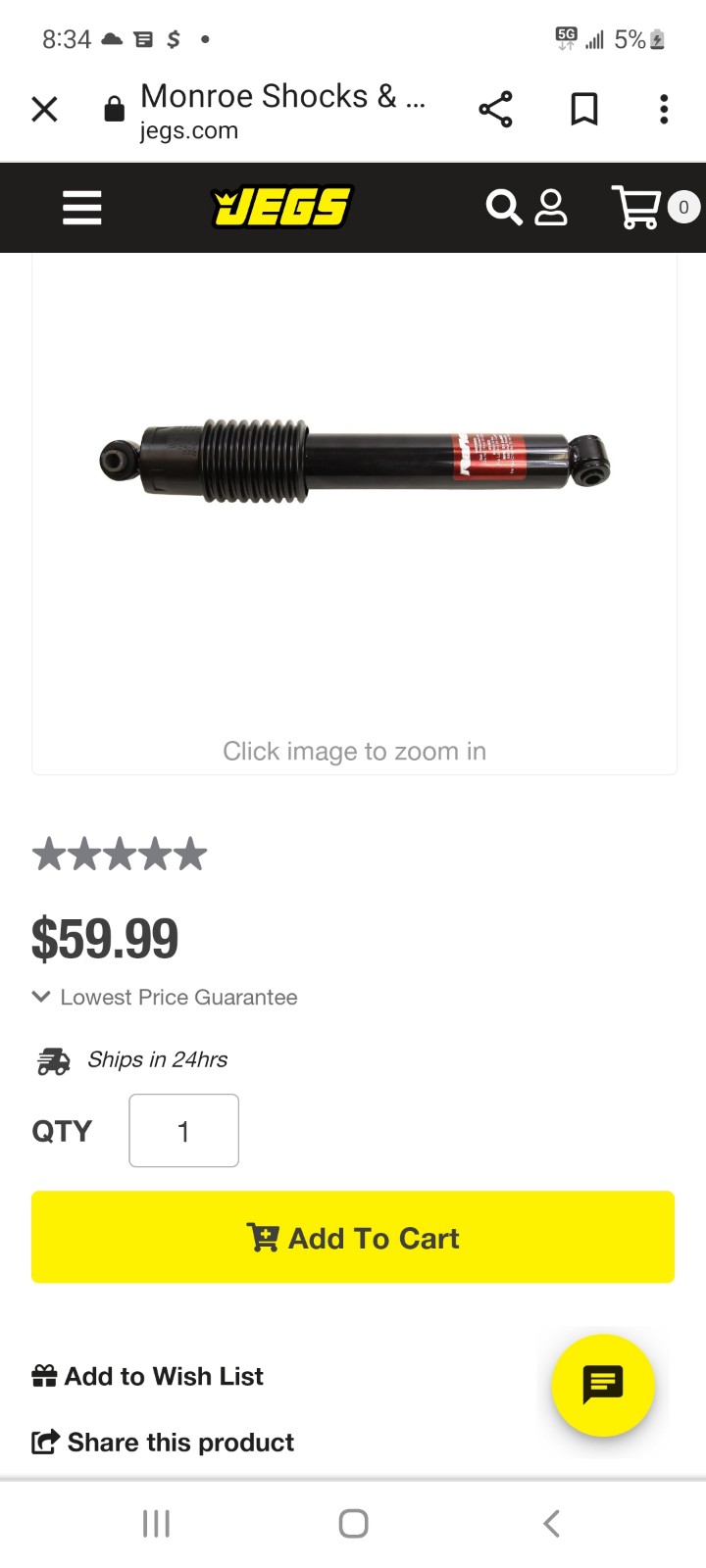Share this page from the browser bar
Screen dimensions: 706x1568
point(495,109)
